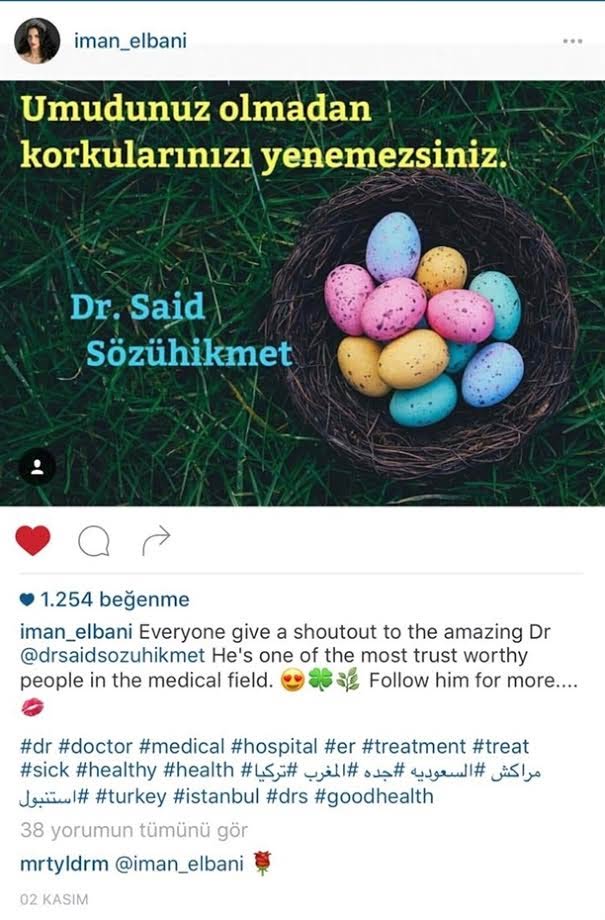This screenshot has height=920, width=605.
Task: Unlike the post with heart icon
Action: [x=33, y=541]
